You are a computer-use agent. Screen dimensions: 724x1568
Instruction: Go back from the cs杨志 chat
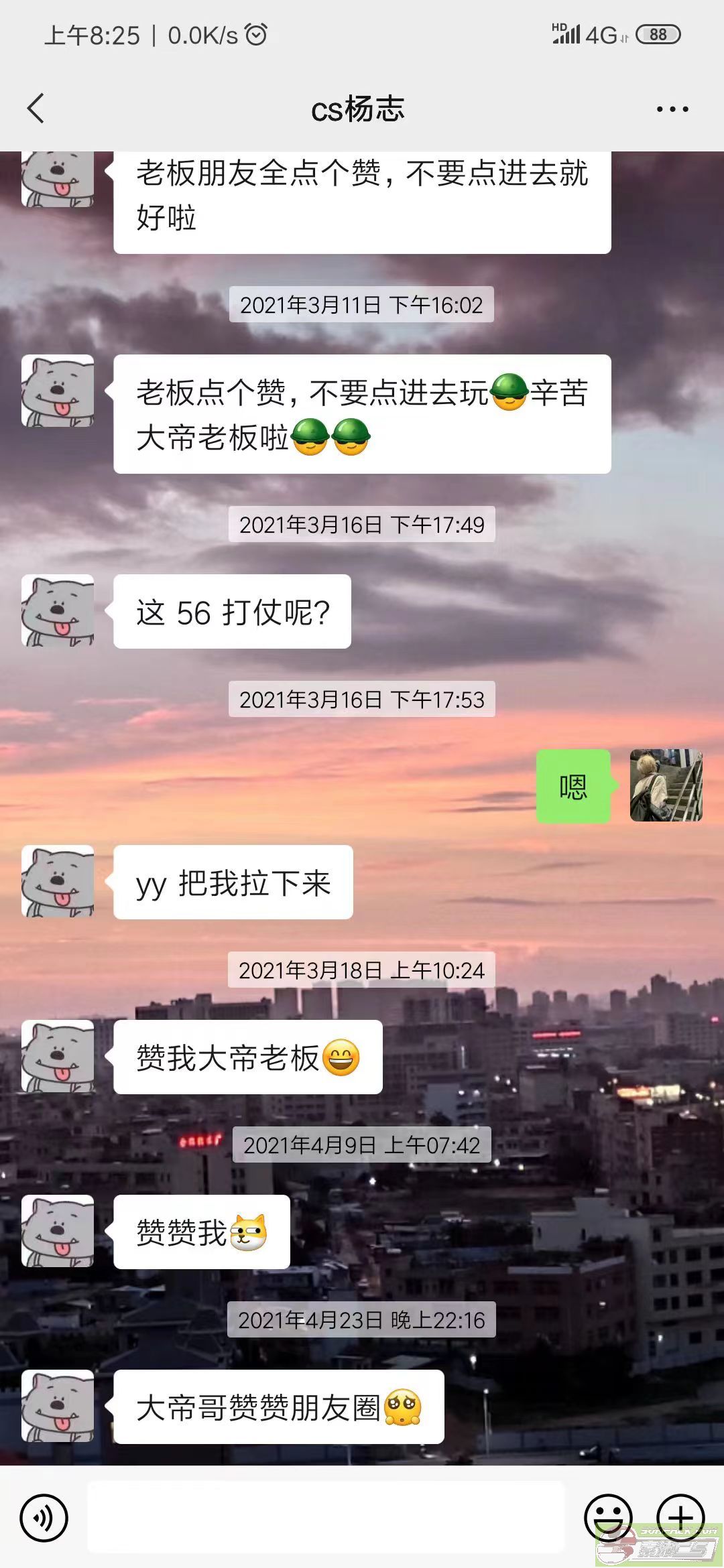tap(36, 109)
